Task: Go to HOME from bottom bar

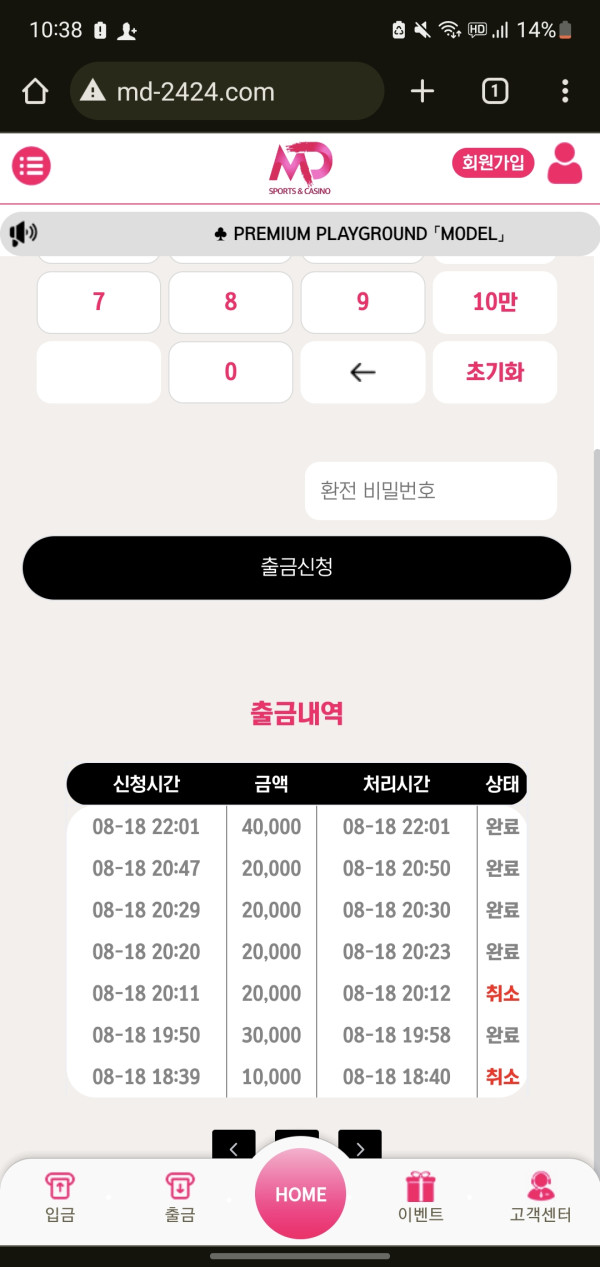Action: point(301,1194)
